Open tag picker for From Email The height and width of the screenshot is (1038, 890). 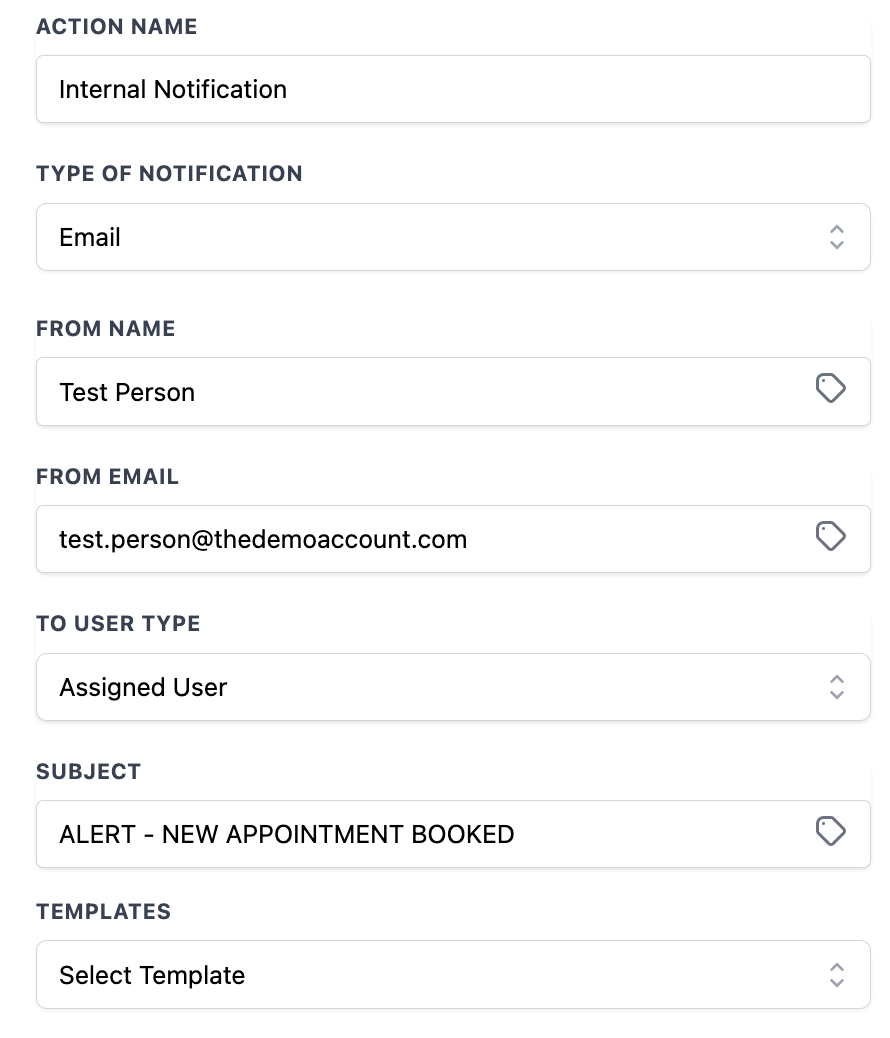[x=831, y=537]
